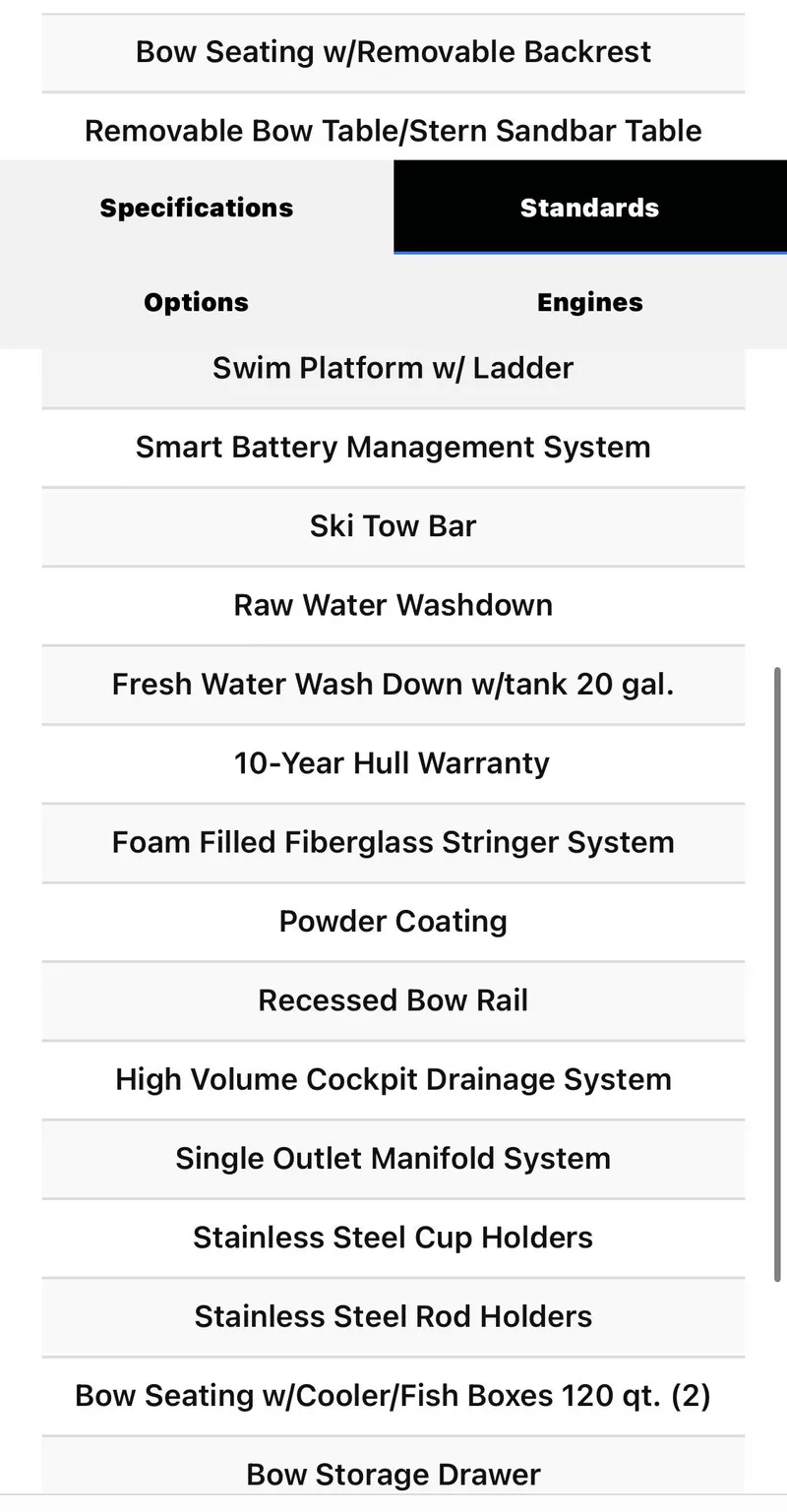787x1512 pixels.
Task: Click Bow Seating w/Removable Backrest entry
Action: coord(393,51)
